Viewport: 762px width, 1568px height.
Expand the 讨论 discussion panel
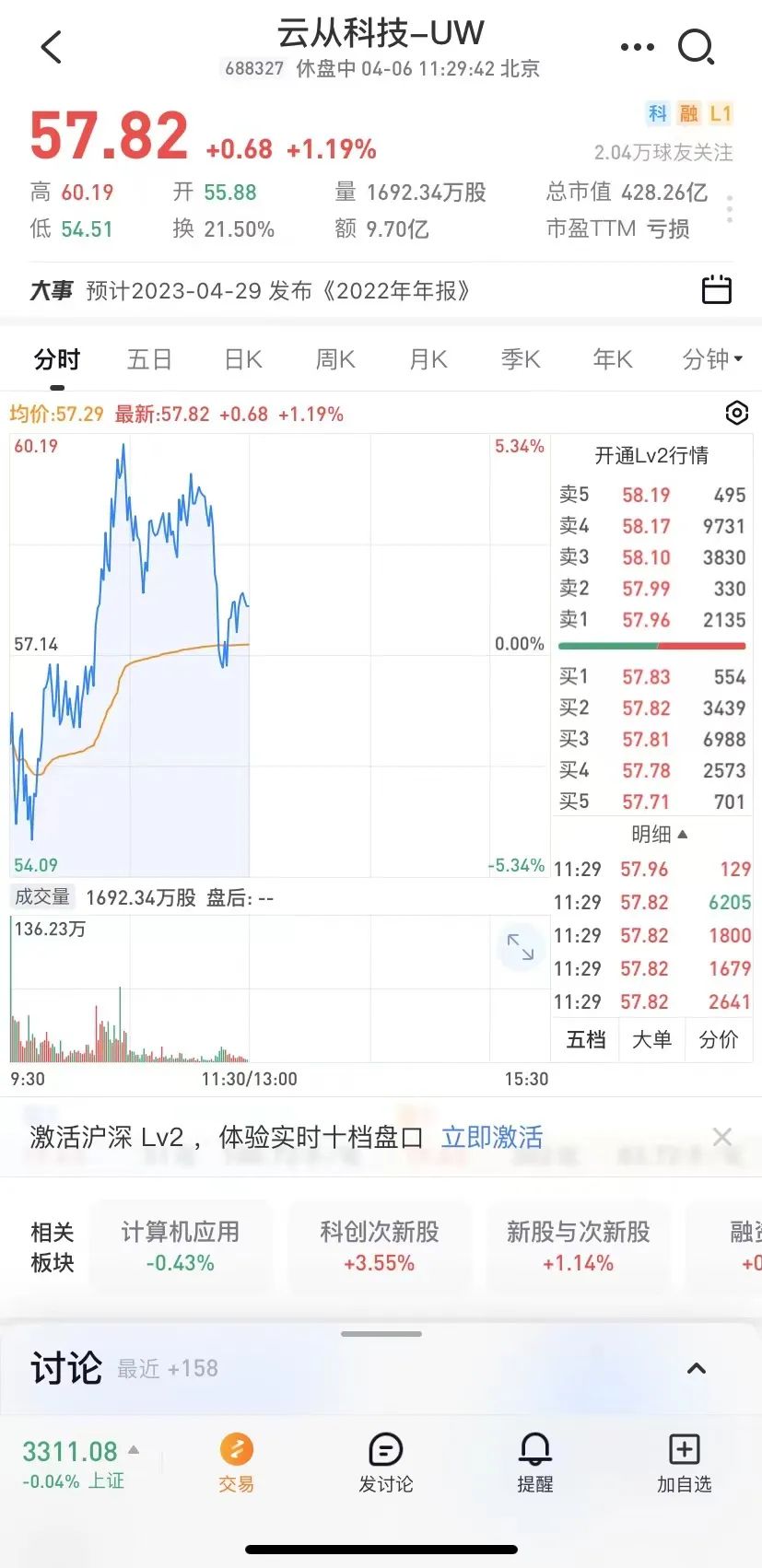tap(697, 1368)
